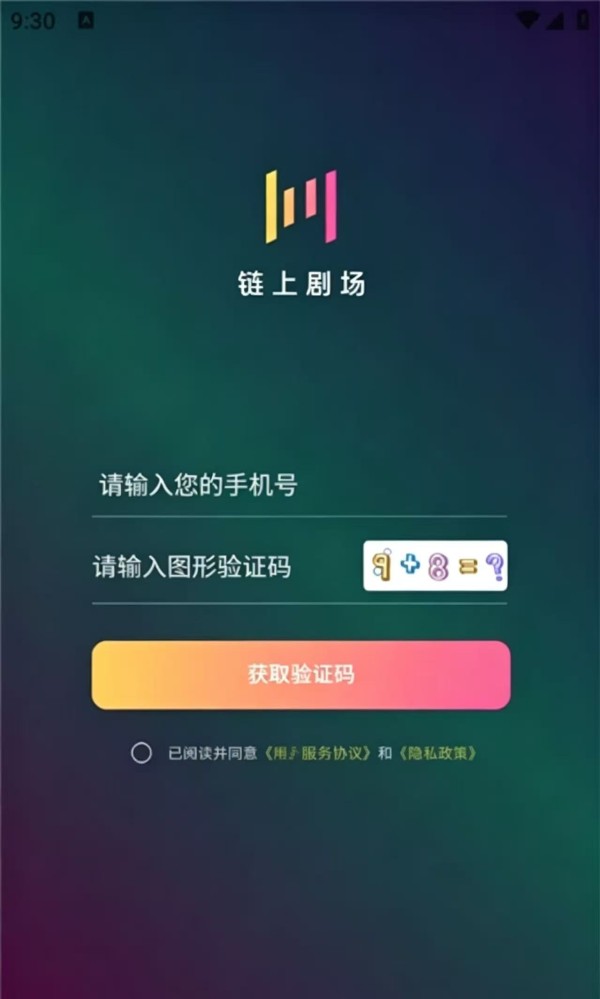The image size is (600, 999).
Task: Open the 隐私政策 link
Action: (x=438, y=753)
